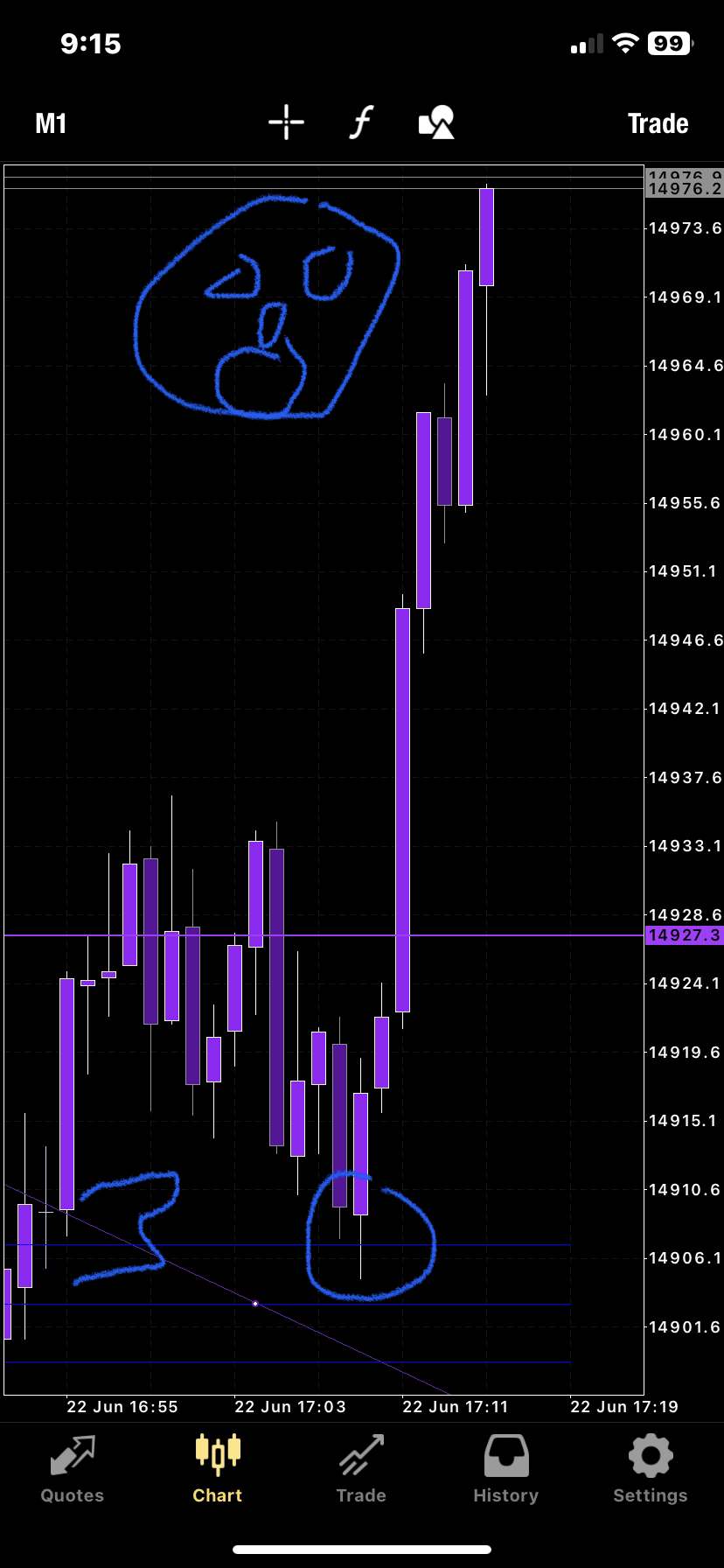Switch to the Quotes tab
The image size is (724, 1568).
(x=73, y=1470)
